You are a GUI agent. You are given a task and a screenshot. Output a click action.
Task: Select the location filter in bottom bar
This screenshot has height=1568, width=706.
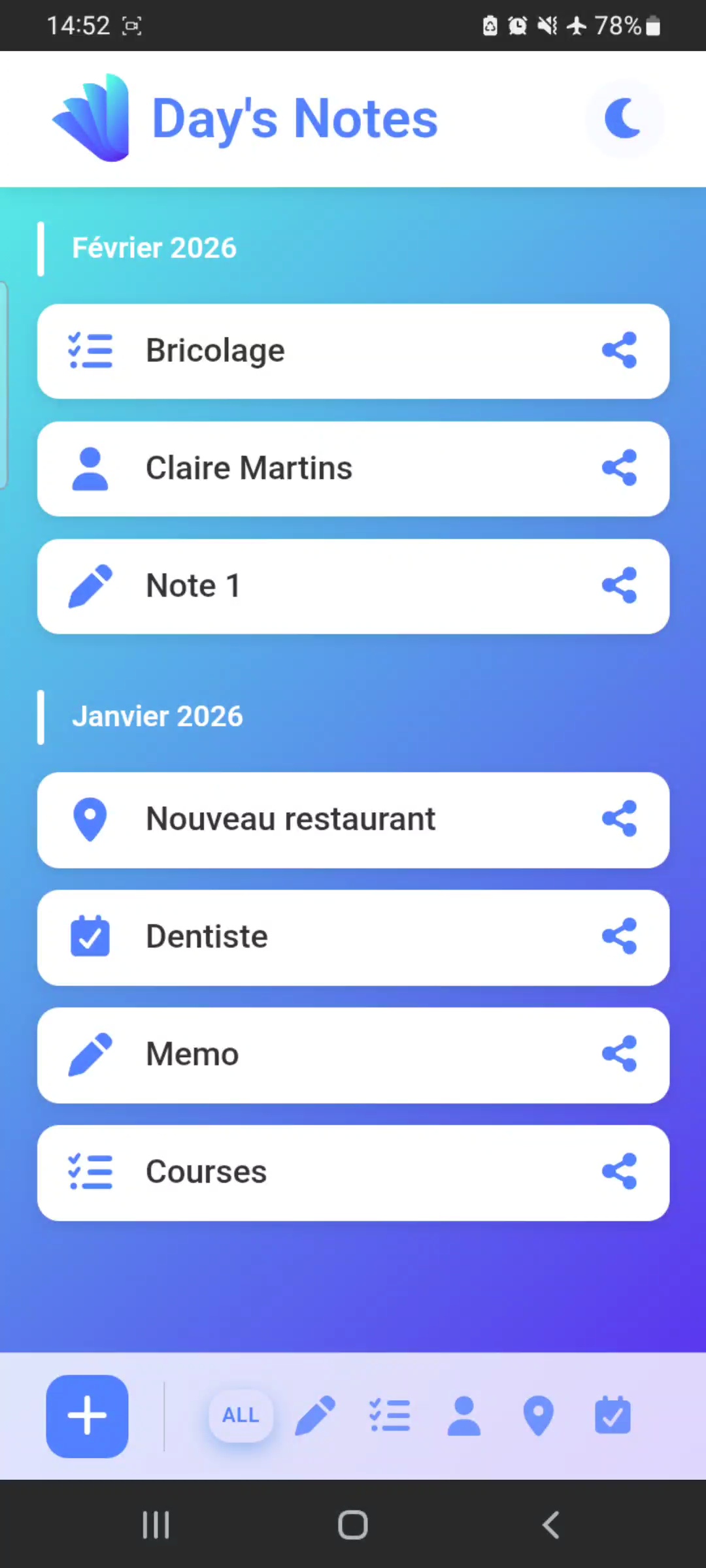(538, 1414)
